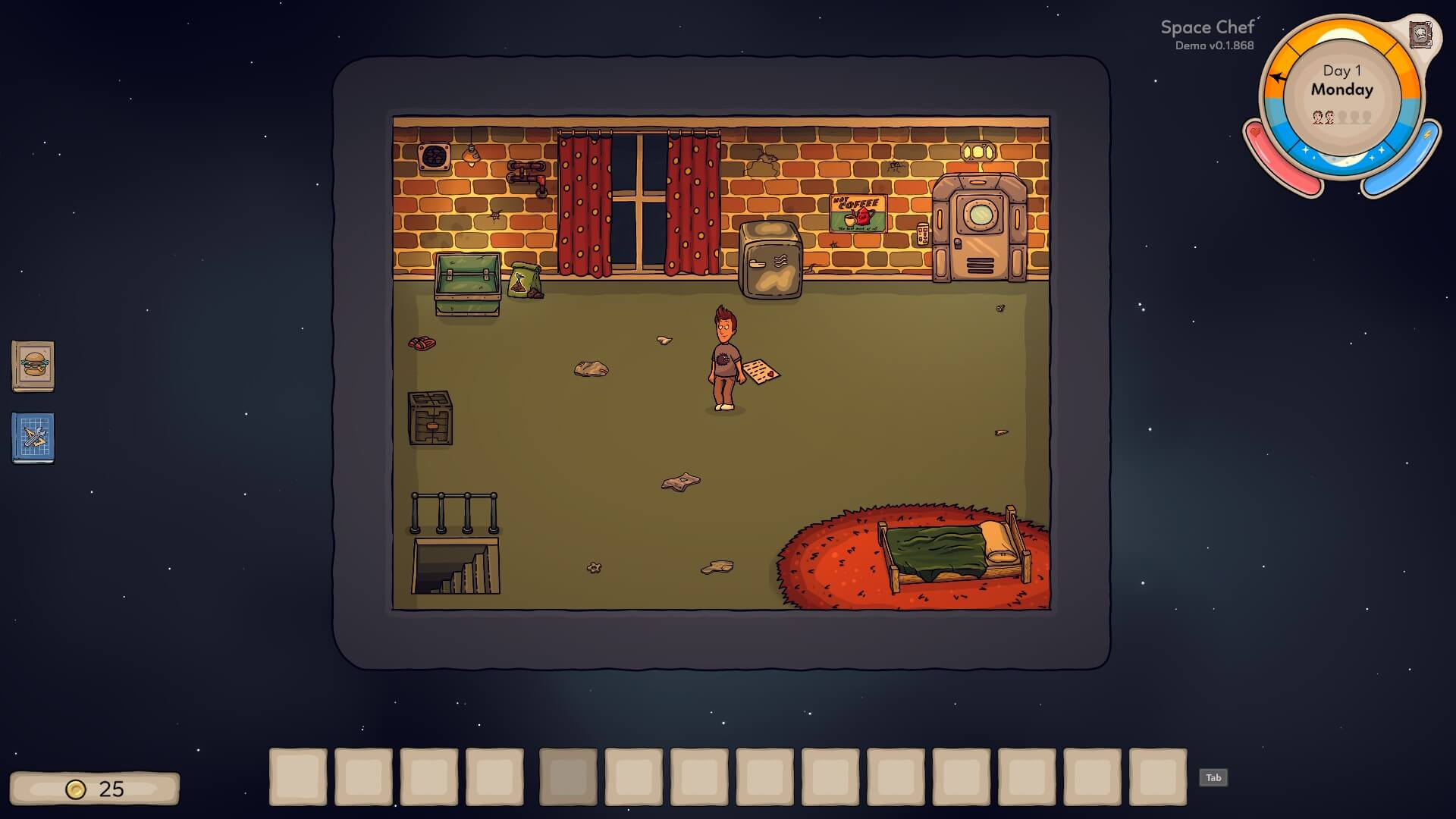Viewport: 1456px width, 819px height.
Task: Tap the Tab inventory button
Action: click(1213, 777)
